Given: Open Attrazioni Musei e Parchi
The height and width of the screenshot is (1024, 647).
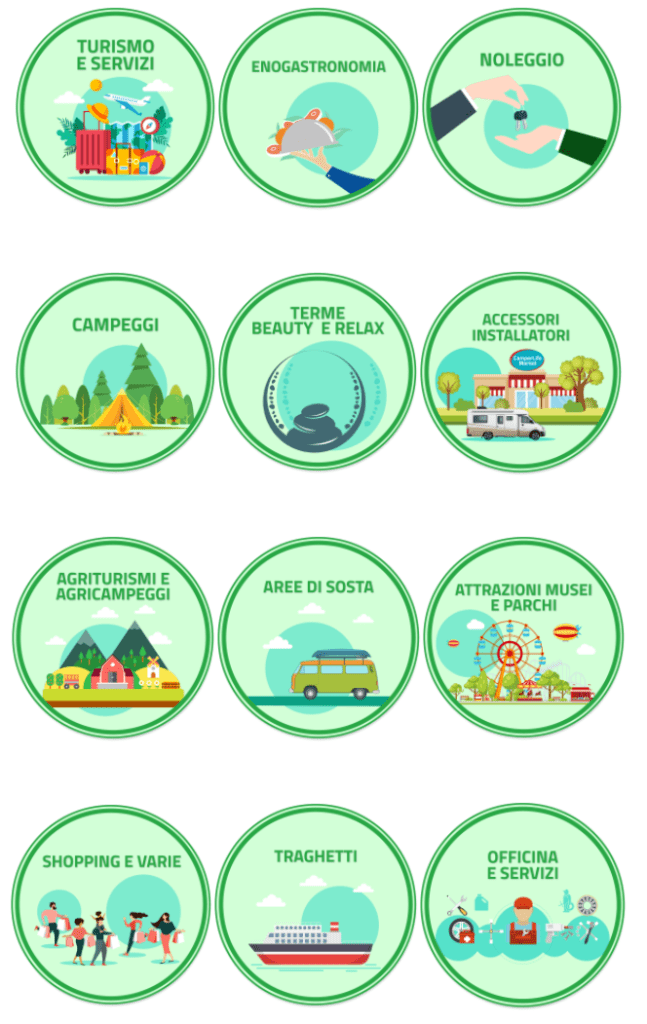Looking at the screenshot, I should coord(523,637).
